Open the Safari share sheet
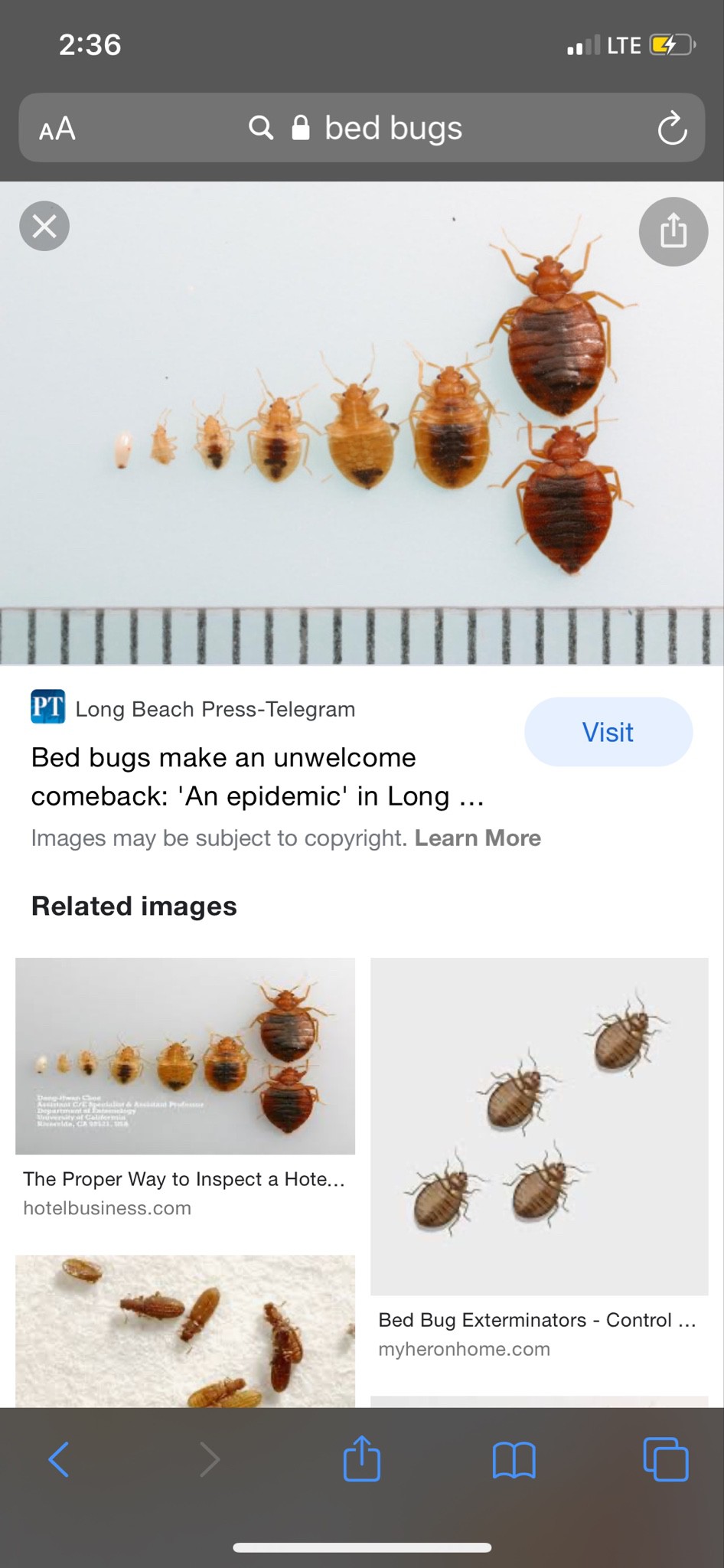 tap(361, 1459)
